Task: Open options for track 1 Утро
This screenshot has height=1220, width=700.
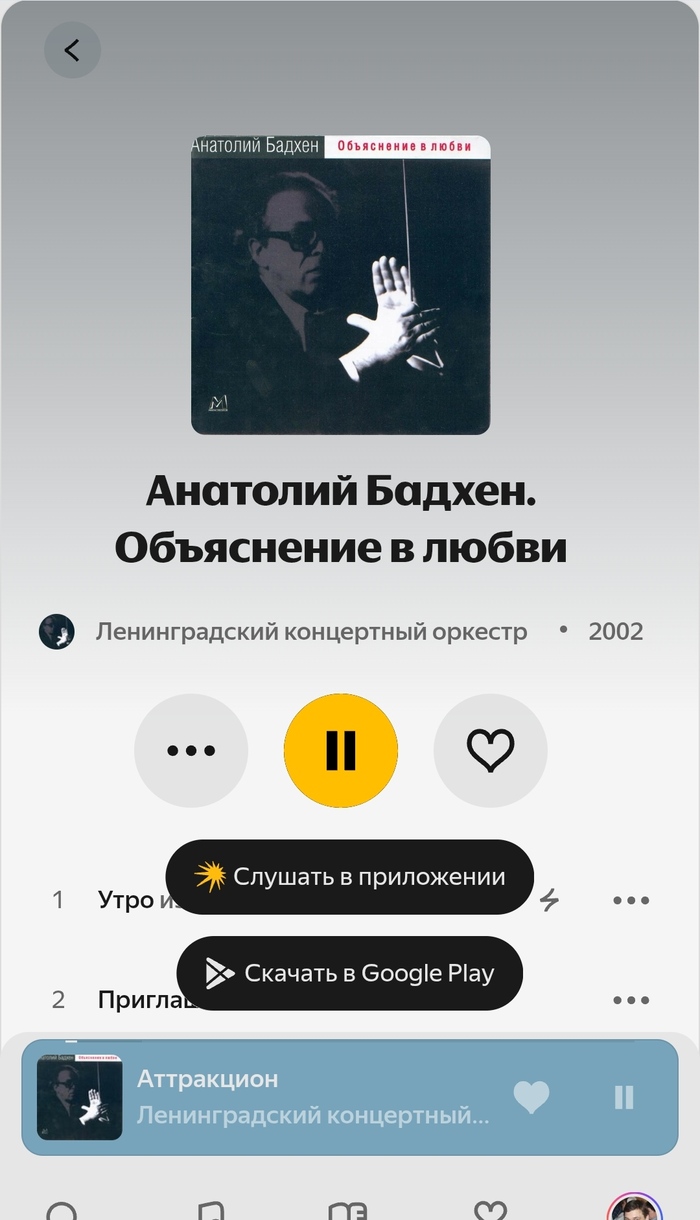Action: pyautogui.click(x=630, y=900)
